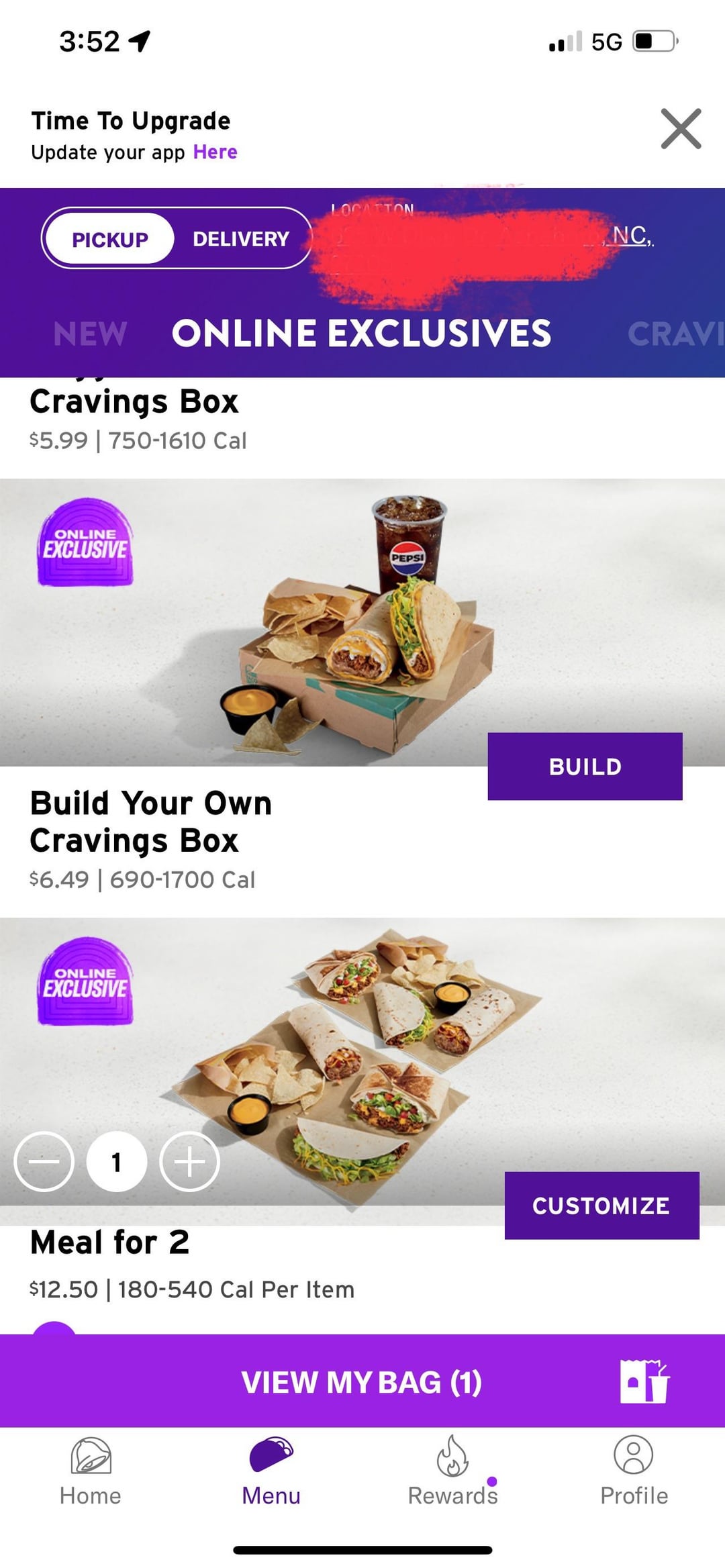
Task: Tap Build on the $6.49 Cravings Box
Action: click(584, 767)
